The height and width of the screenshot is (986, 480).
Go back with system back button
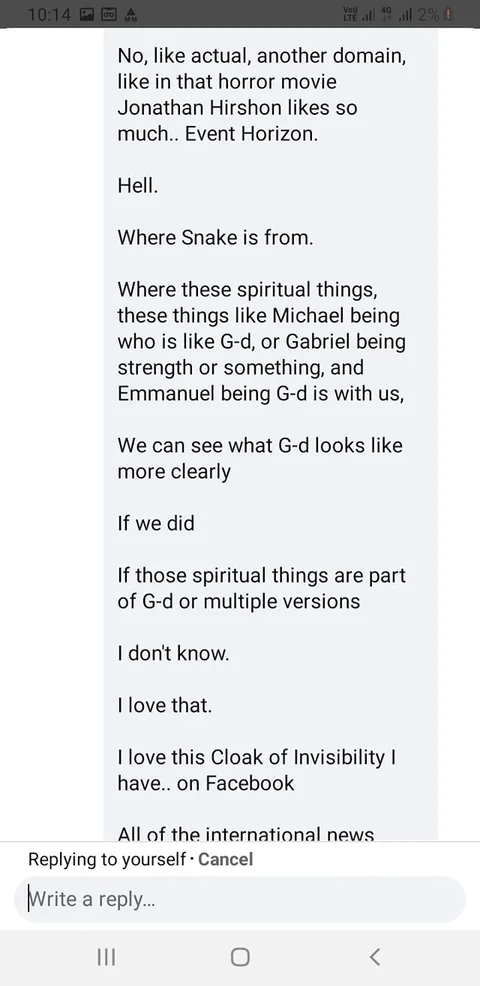375,957
